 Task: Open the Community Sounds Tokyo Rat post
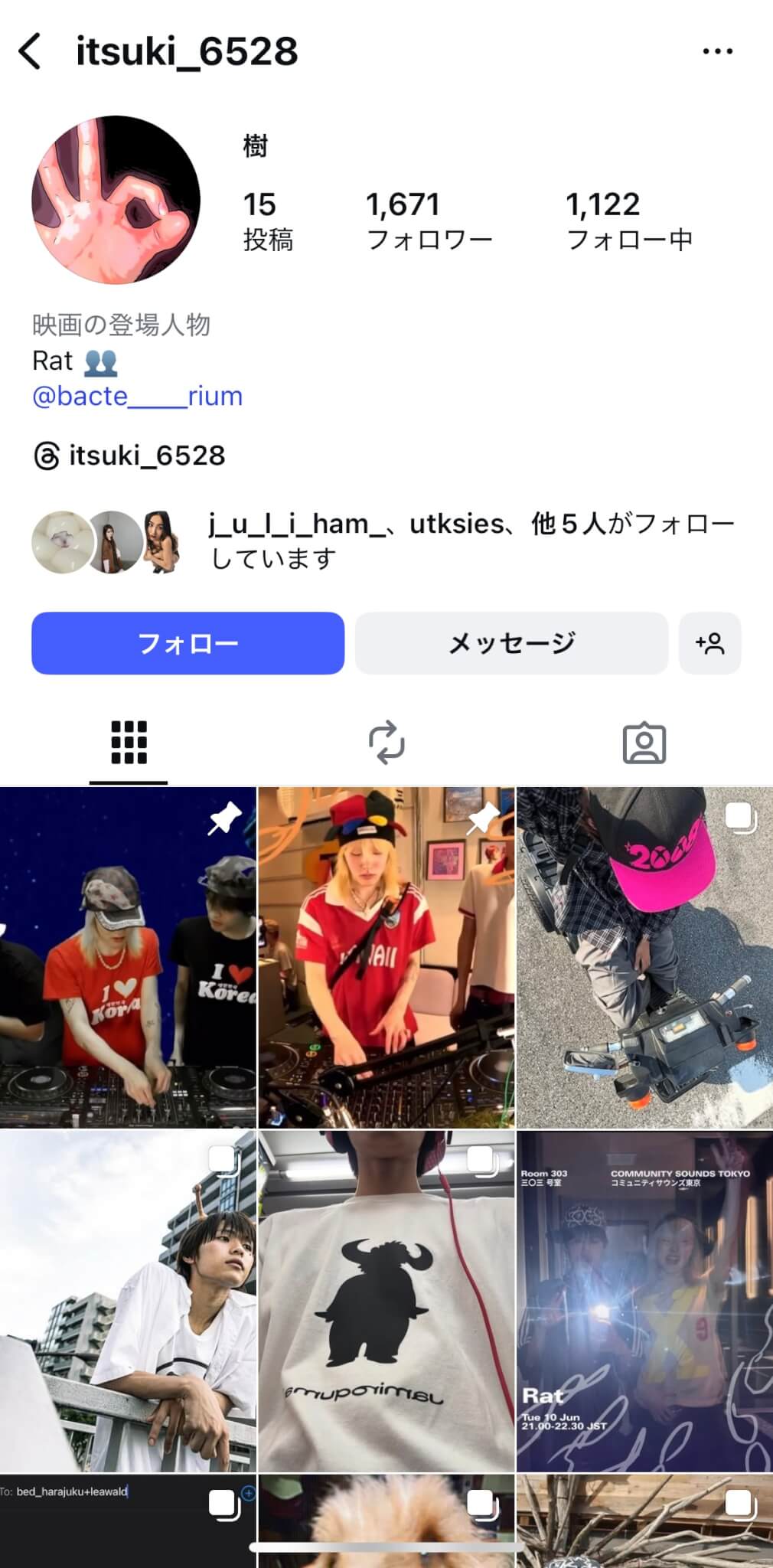click(x=644, y=1300)
